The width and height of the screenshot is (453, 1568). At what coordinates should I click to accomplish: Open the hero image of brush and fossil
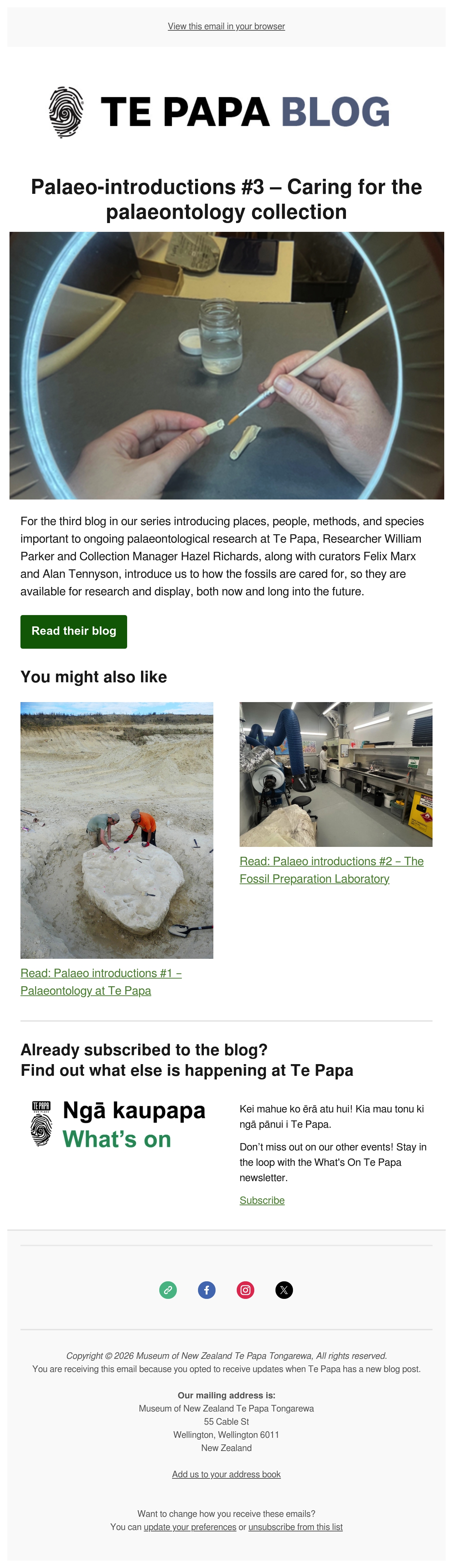(x=226, y=365)
